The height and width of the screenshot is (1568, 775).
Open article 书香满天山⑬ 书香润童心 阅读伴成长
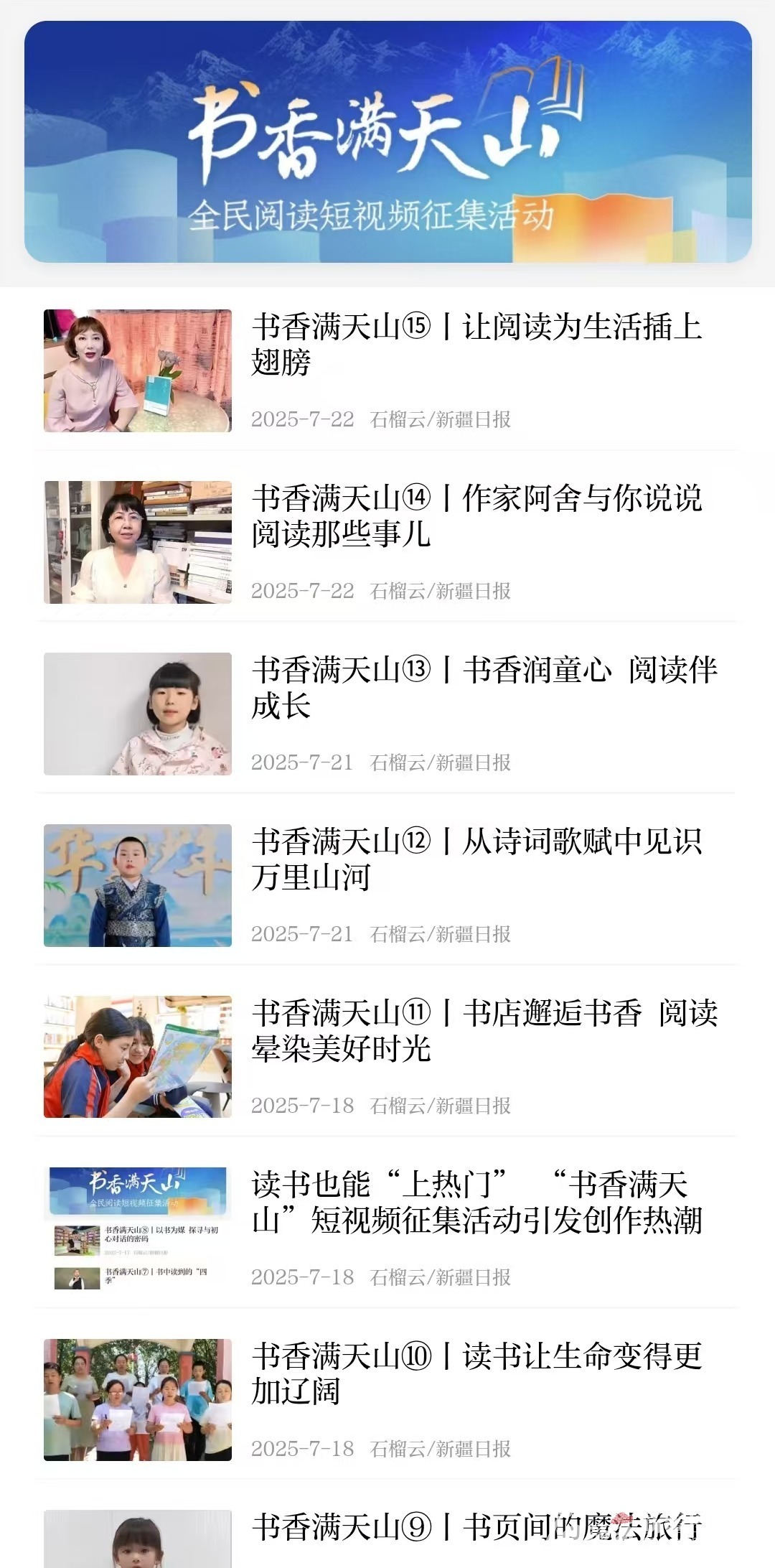tap(482, 688)
